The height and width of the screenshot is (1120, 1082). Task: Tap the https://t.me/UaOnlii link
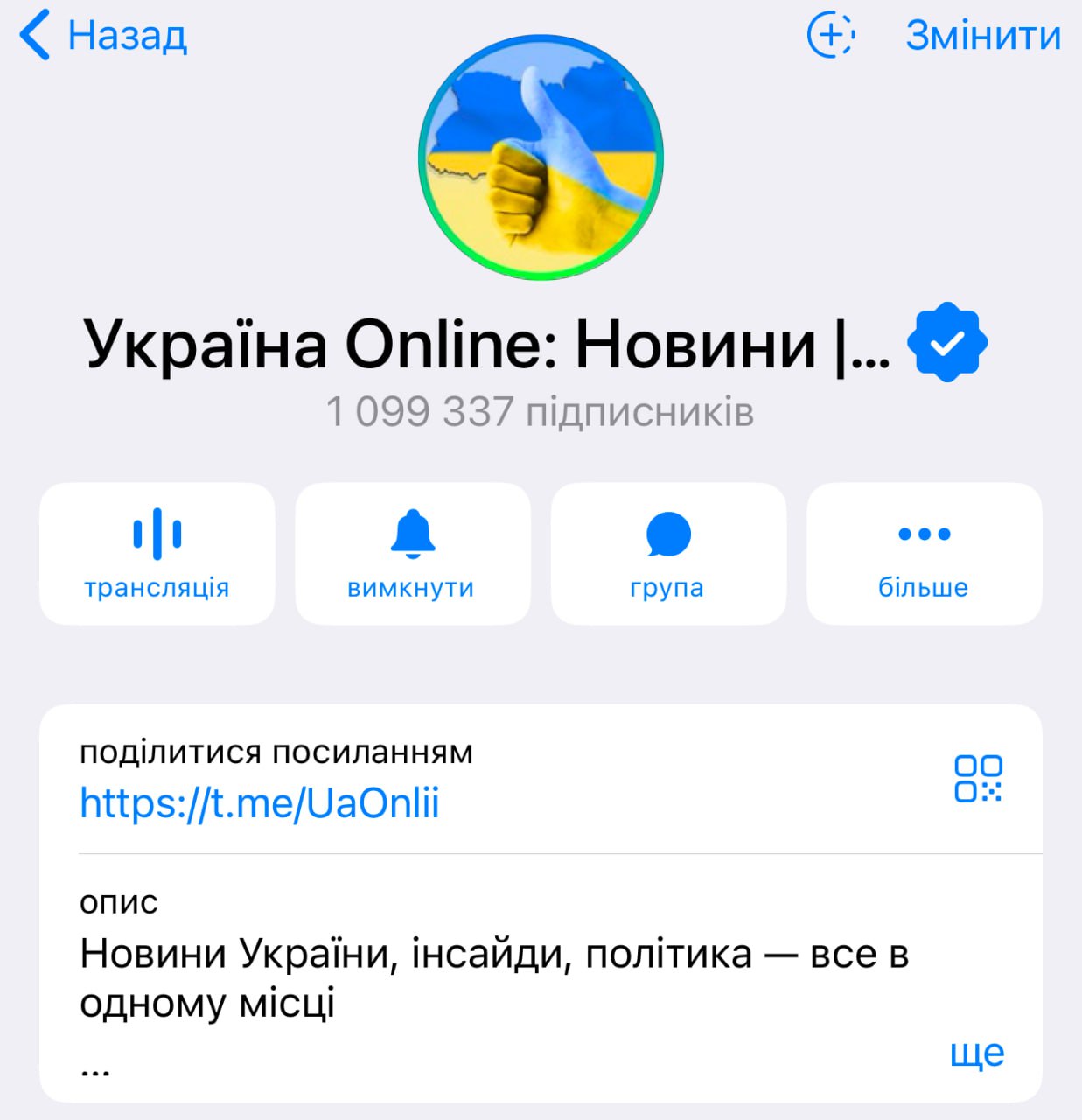coord(260,802)
